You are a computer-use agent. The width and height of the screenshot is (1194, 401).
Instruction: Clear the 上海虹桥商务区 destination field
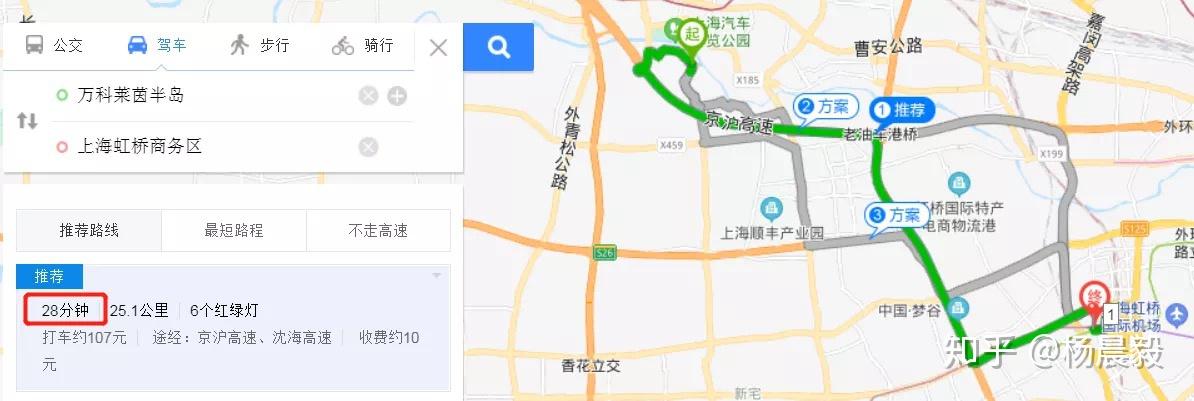(369, 147)
